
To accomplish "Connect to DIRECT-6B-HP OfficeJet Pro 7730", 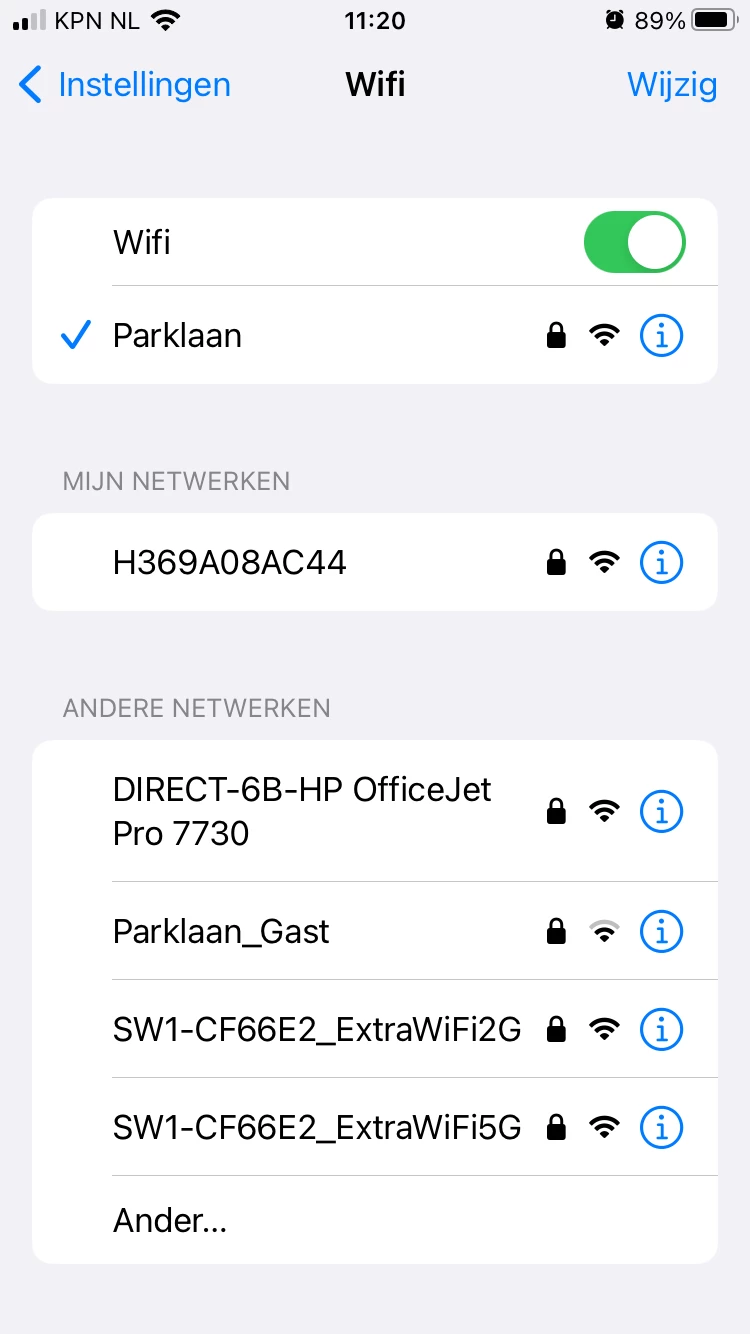I will point(300,811).
